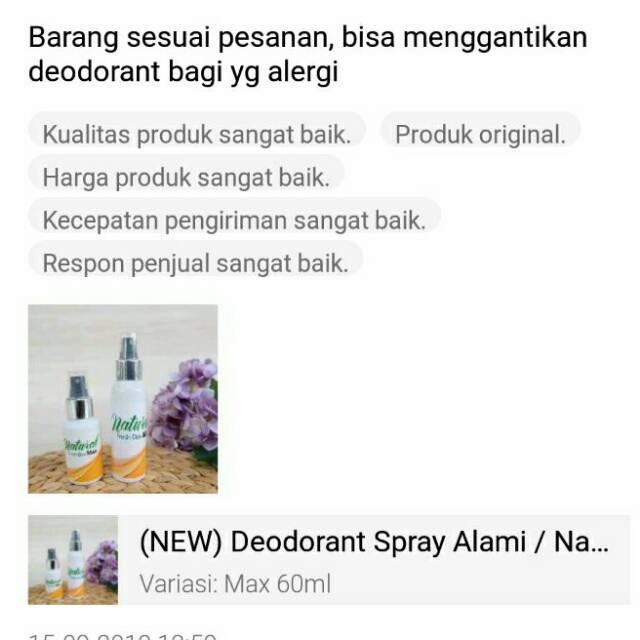Open the review photo of deodorant bottles

(122, 399)
